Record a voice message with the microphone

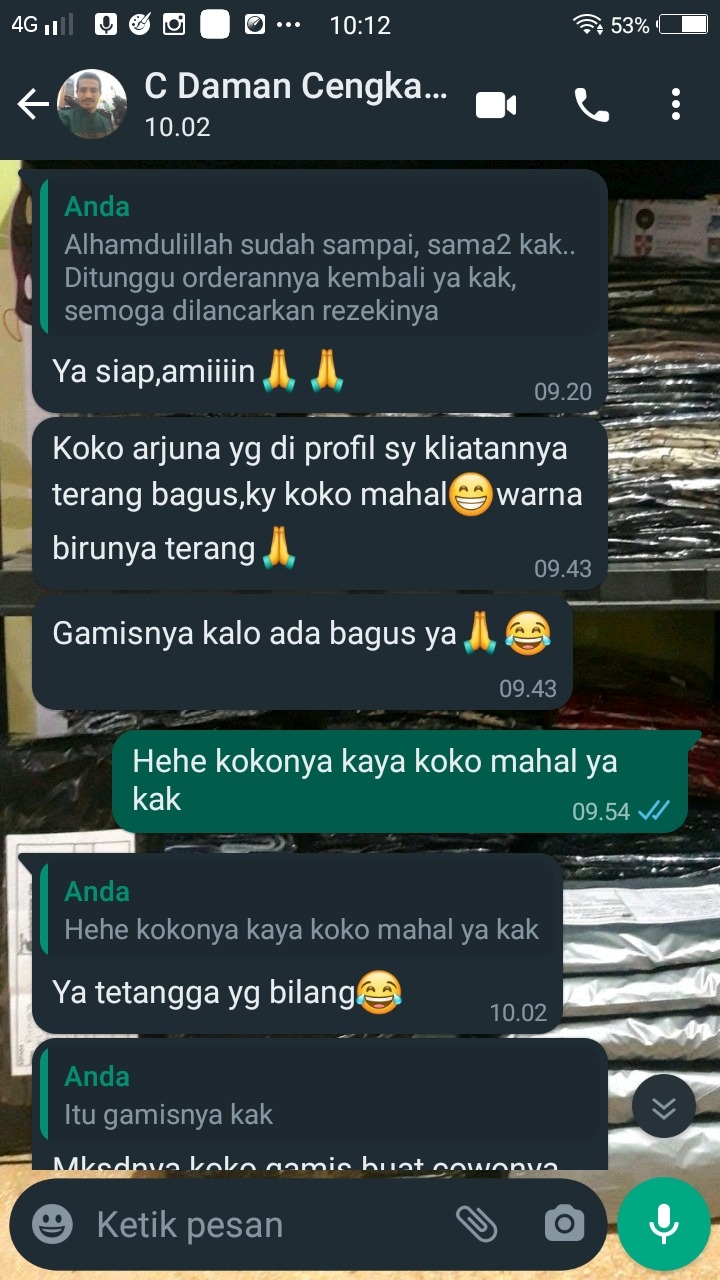(663, 1224)
